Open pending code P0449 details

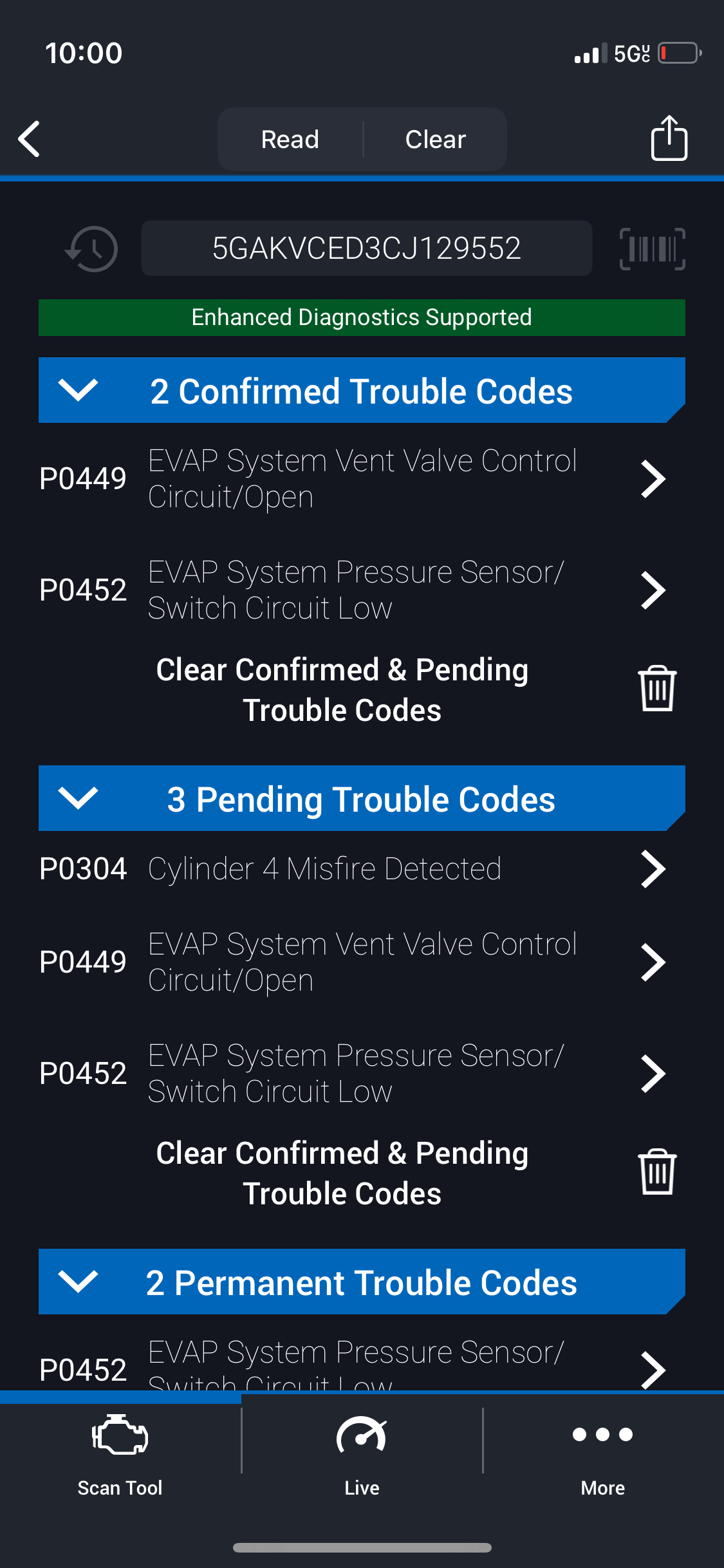362,962
